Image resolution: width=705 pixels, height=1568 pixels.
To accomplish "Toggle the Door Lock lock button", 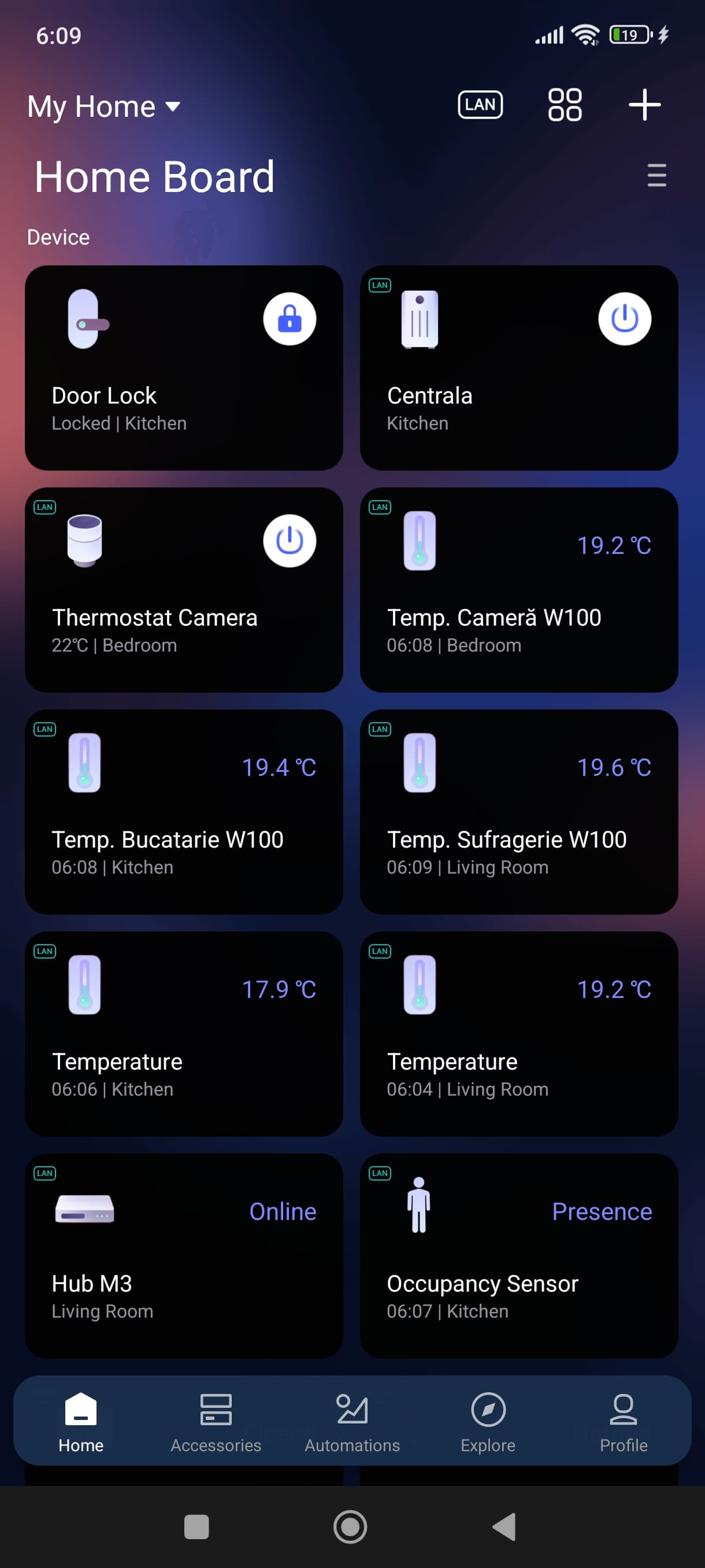I will 290,319.
